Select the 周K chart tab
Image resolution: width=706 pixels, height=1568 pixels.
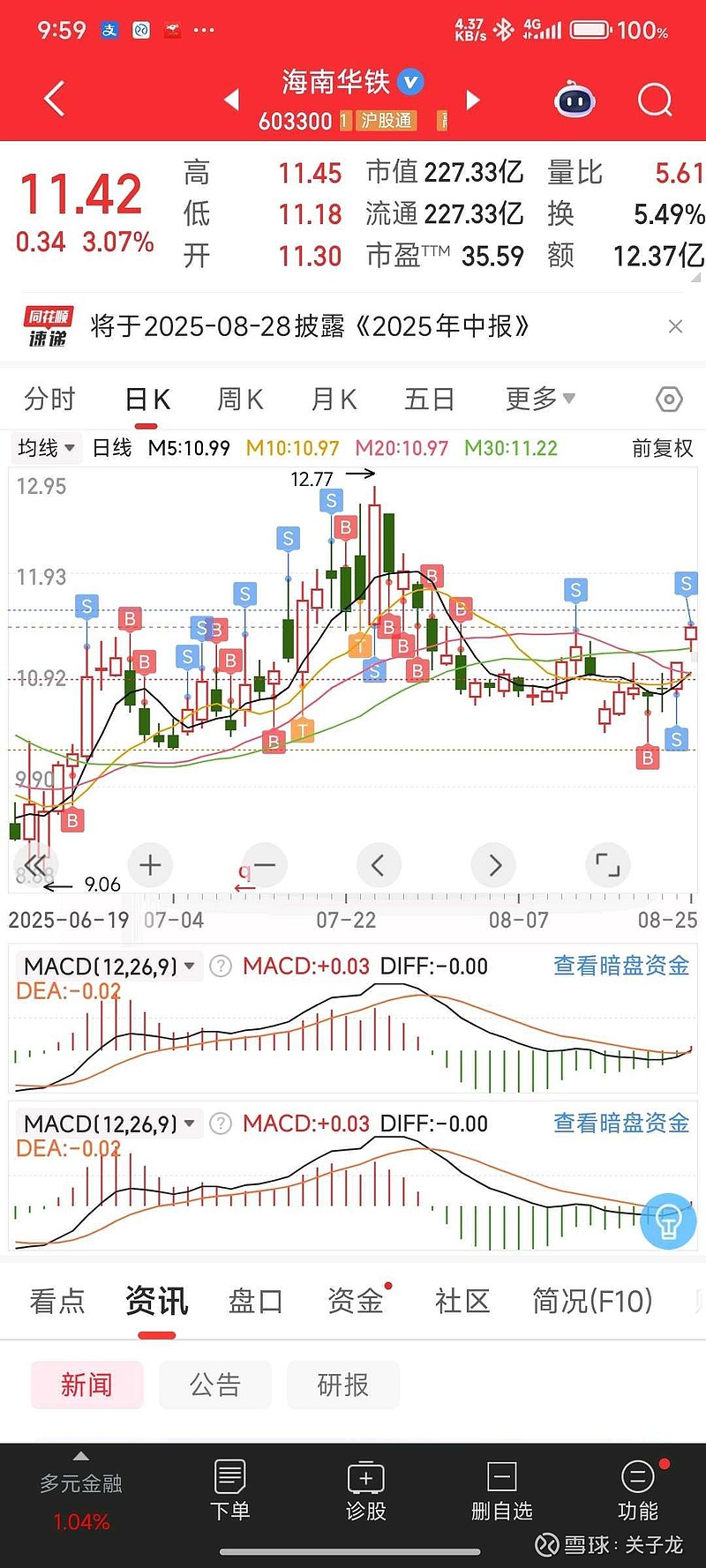(240, 399)
